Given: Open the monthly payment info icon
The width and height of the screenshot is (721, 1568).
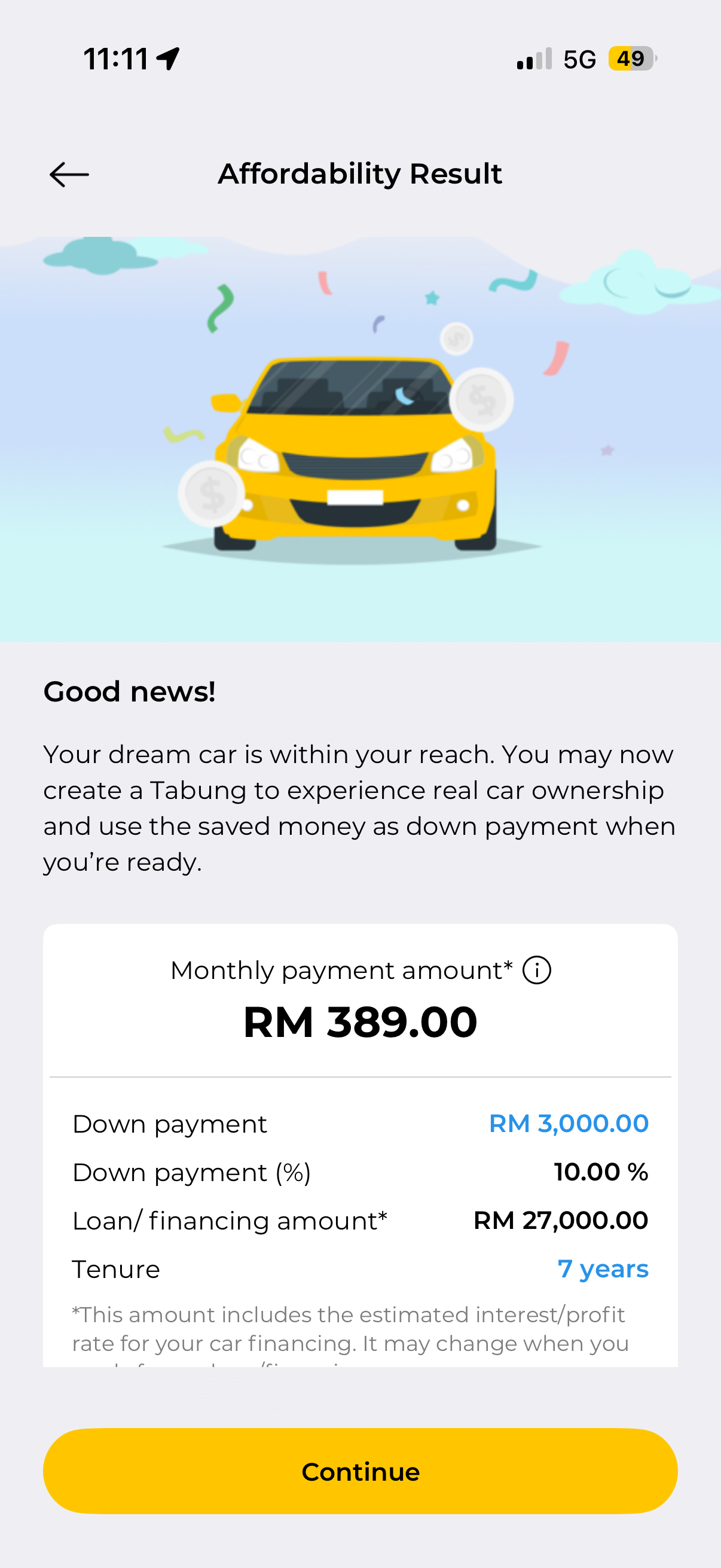Looking at the screenshot, I should (x=537, y=970).
